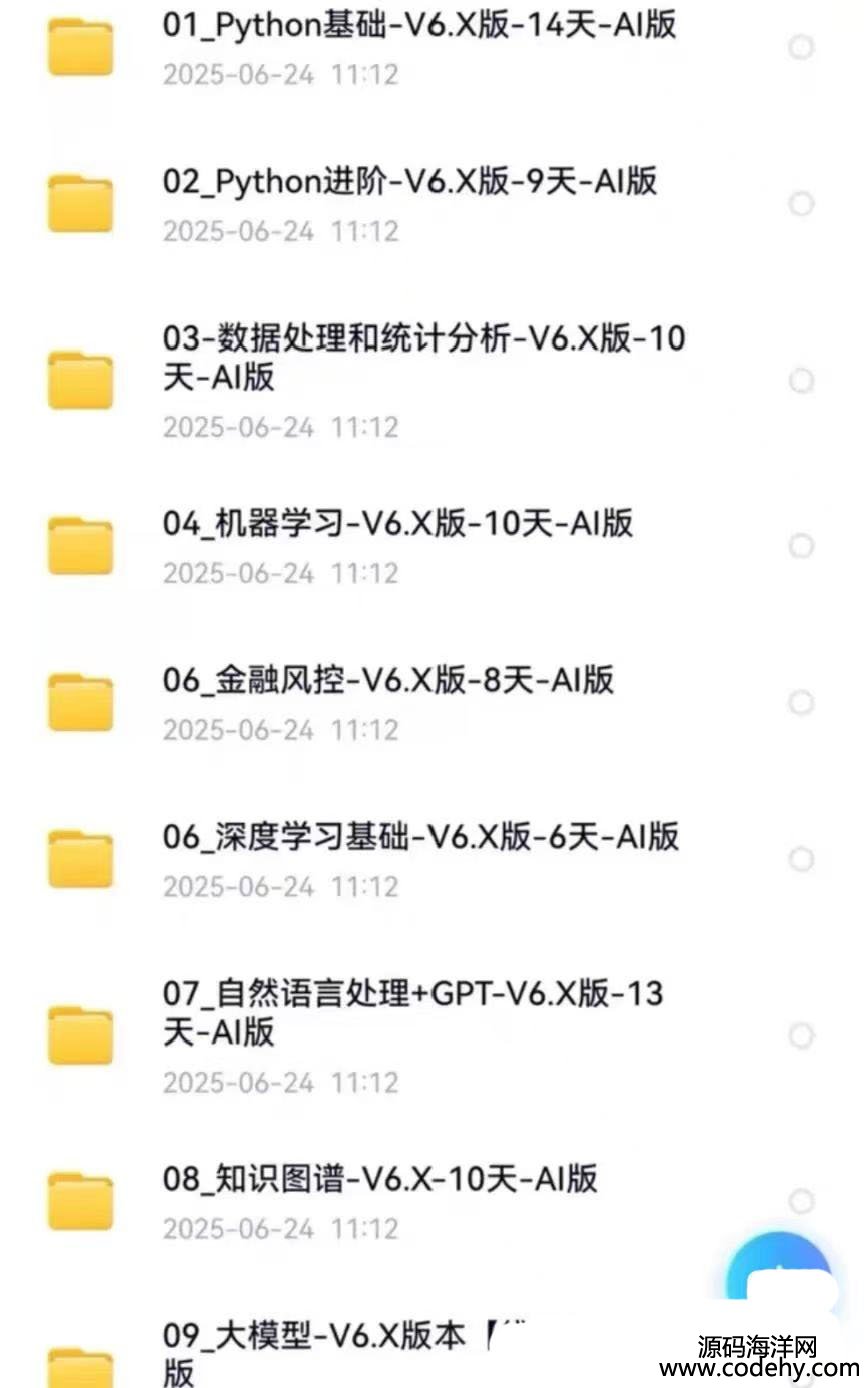Mark the 04_机器学习 folder as selected
The width and height of the screenshot is (864, 1388).
pos(801,546)
